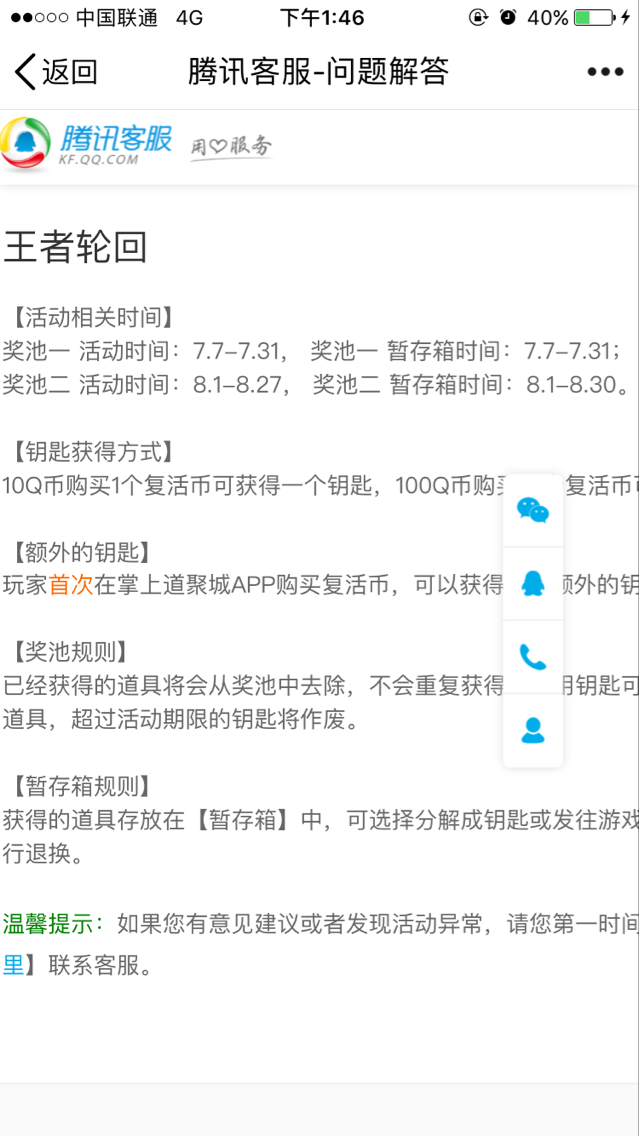639x1136 pixels.
Task: Contact support via the WeChat icon
Action: [532, 510]
